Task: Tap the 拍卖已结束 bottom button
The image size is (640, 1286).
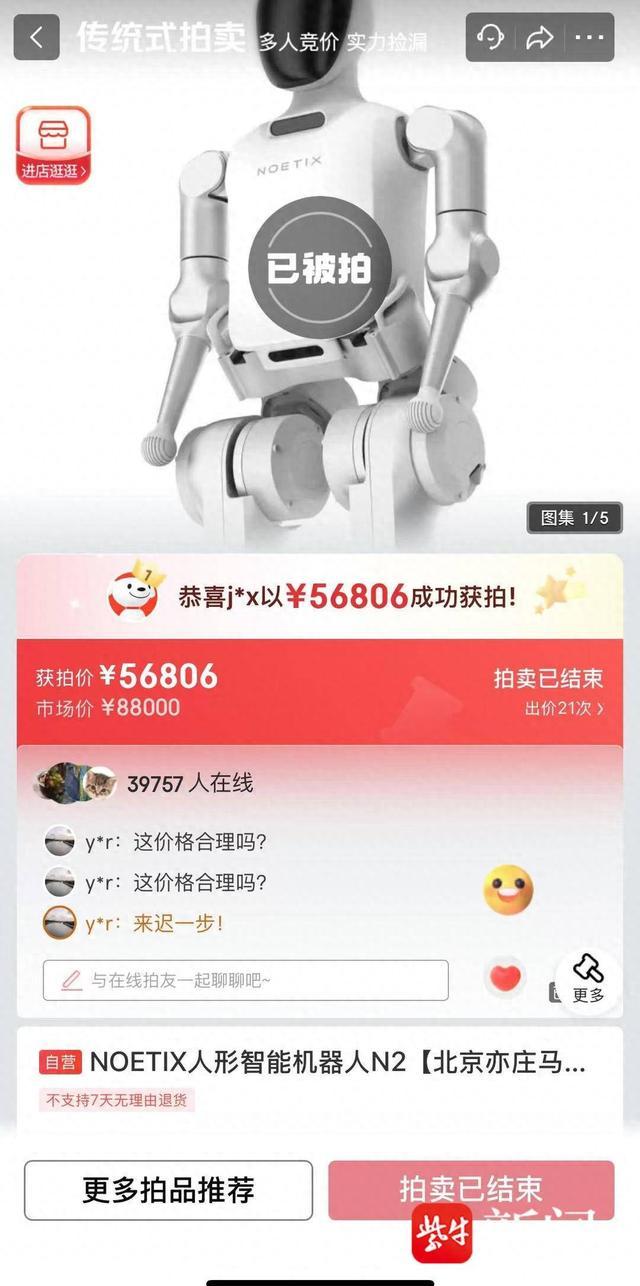Action: 471,1188
